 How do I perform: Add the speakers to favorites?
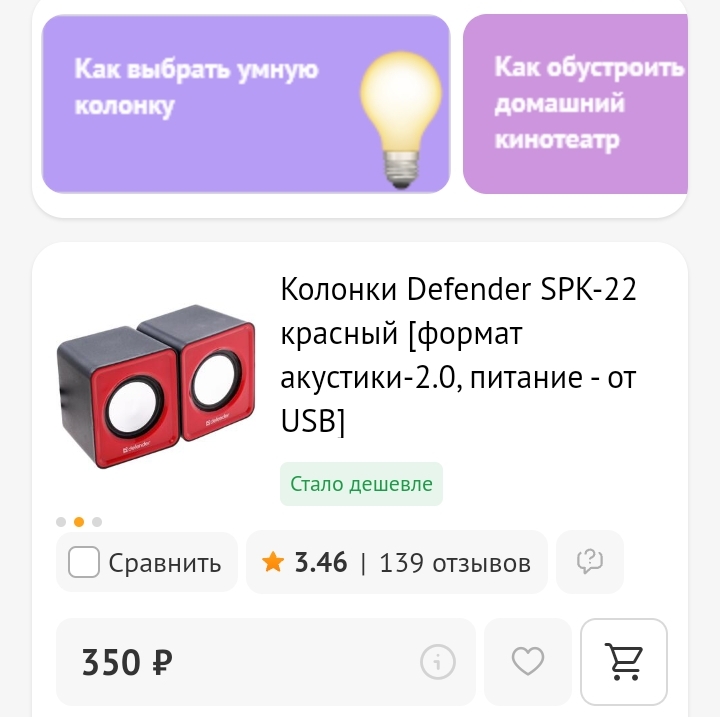point(527,661)
